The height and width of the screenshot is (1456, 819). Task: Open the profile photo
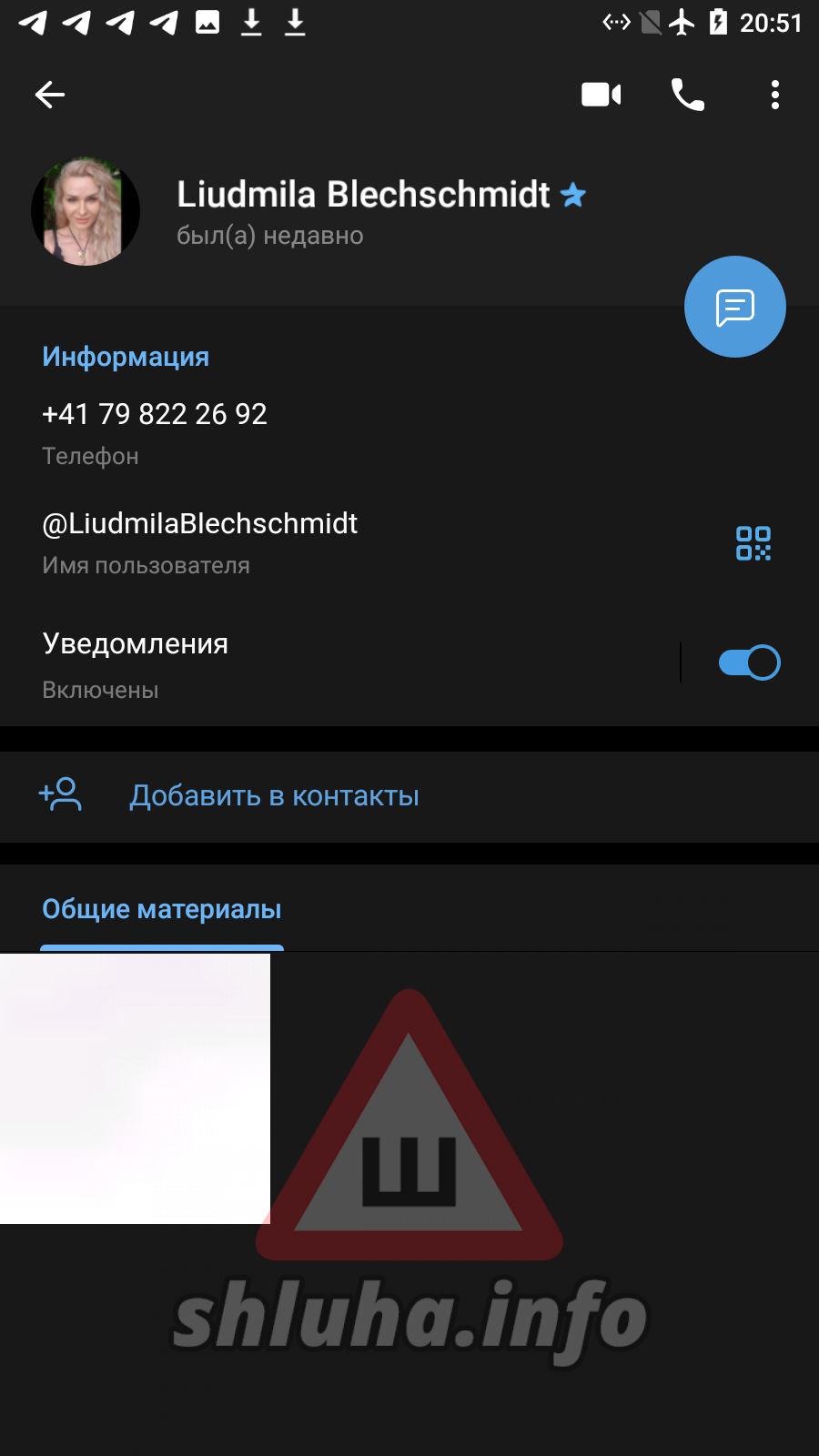(x=86, y=211)
